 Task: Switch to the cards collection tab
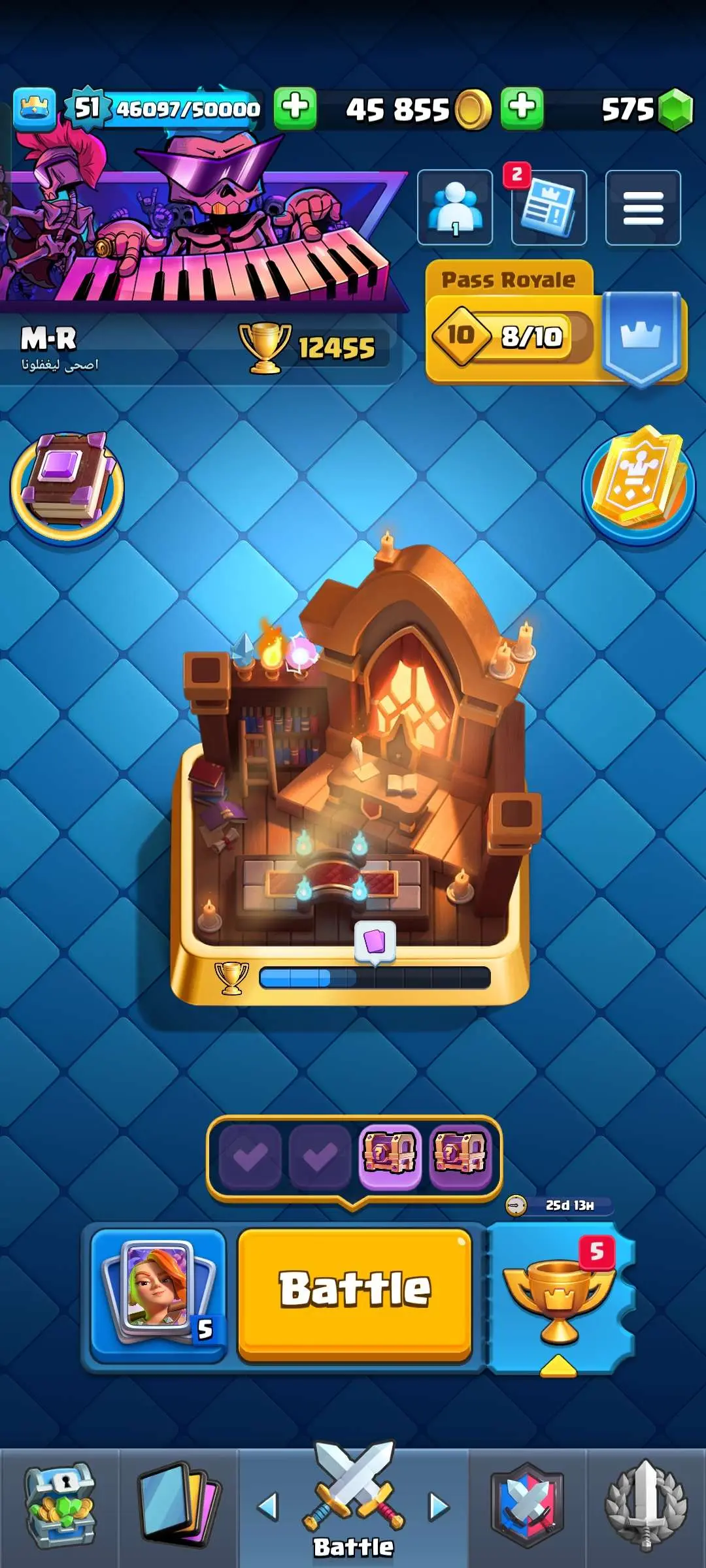[x=178, y=1506]
